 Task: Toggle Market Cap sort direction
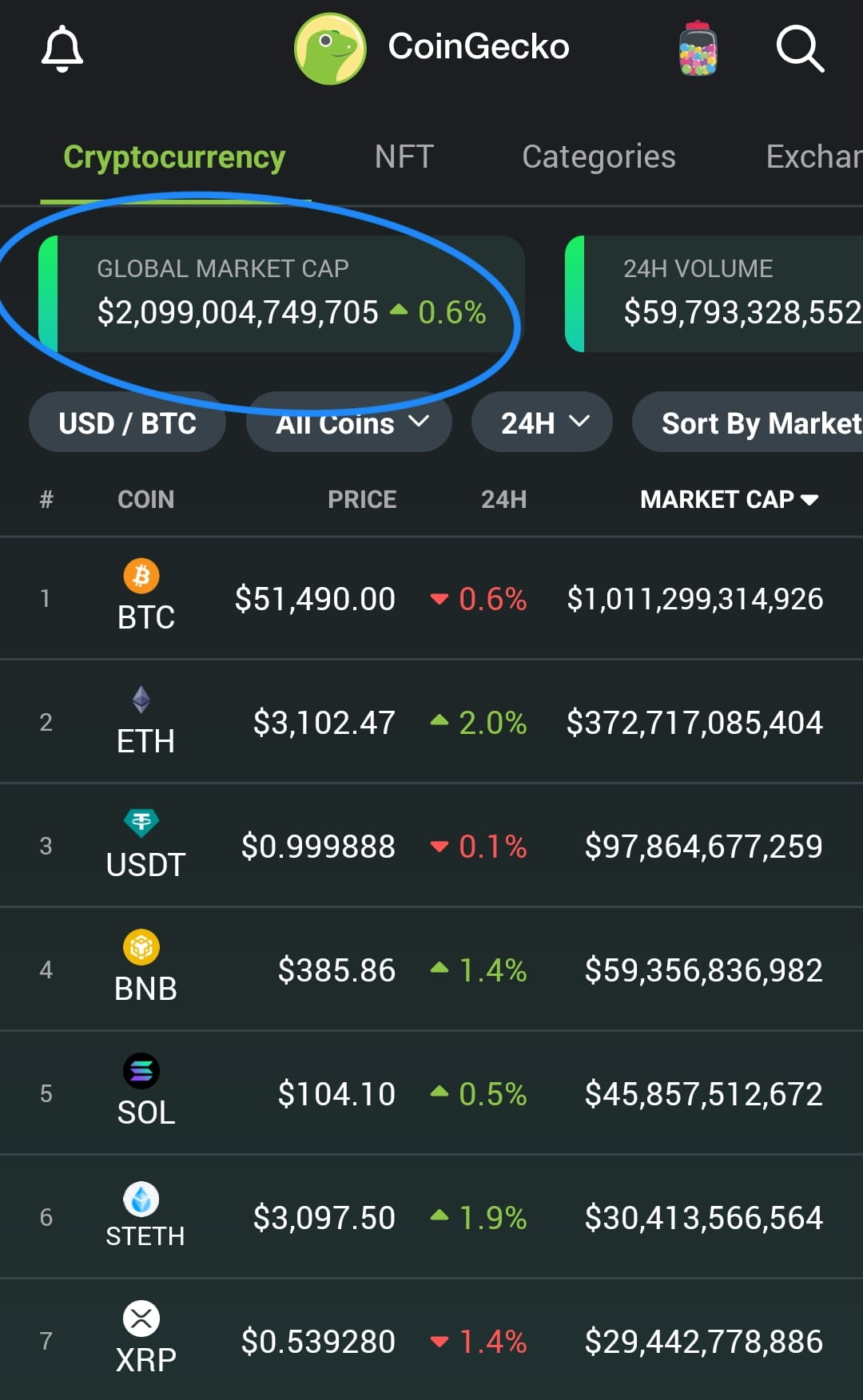(729, 499)
